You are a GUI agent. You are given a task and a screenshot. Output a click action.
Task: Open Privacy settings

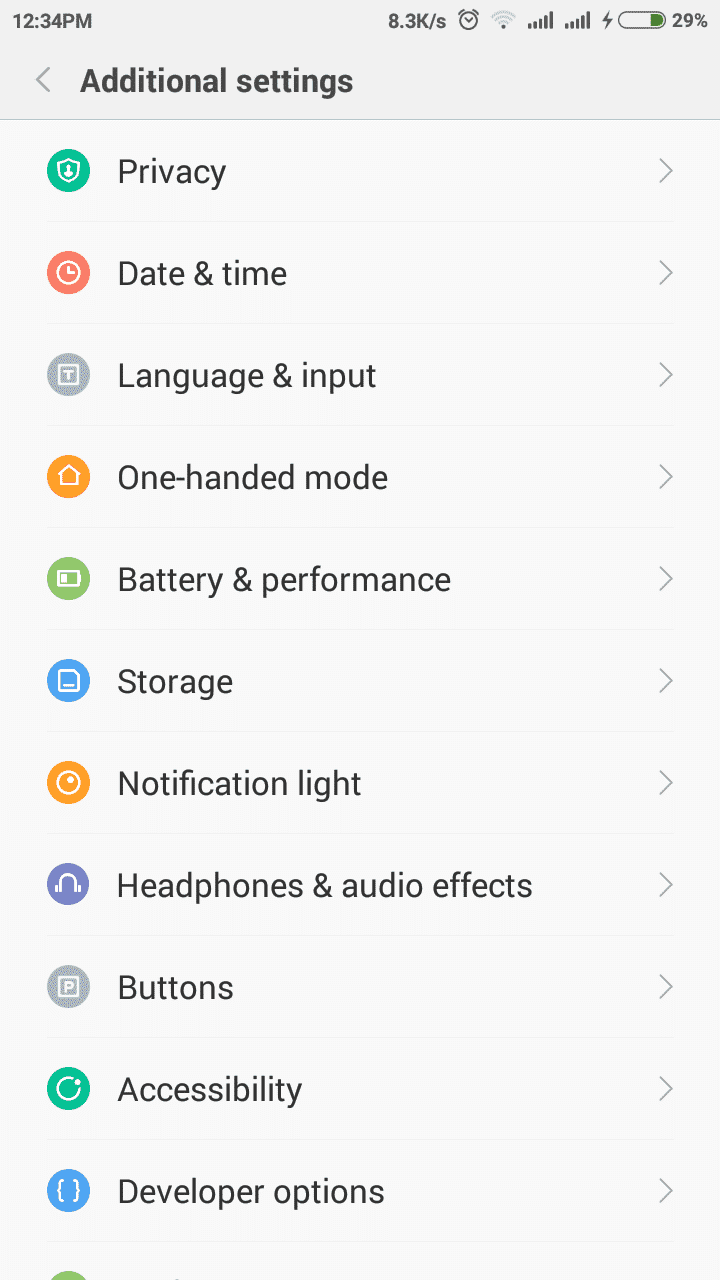point(360,171)
